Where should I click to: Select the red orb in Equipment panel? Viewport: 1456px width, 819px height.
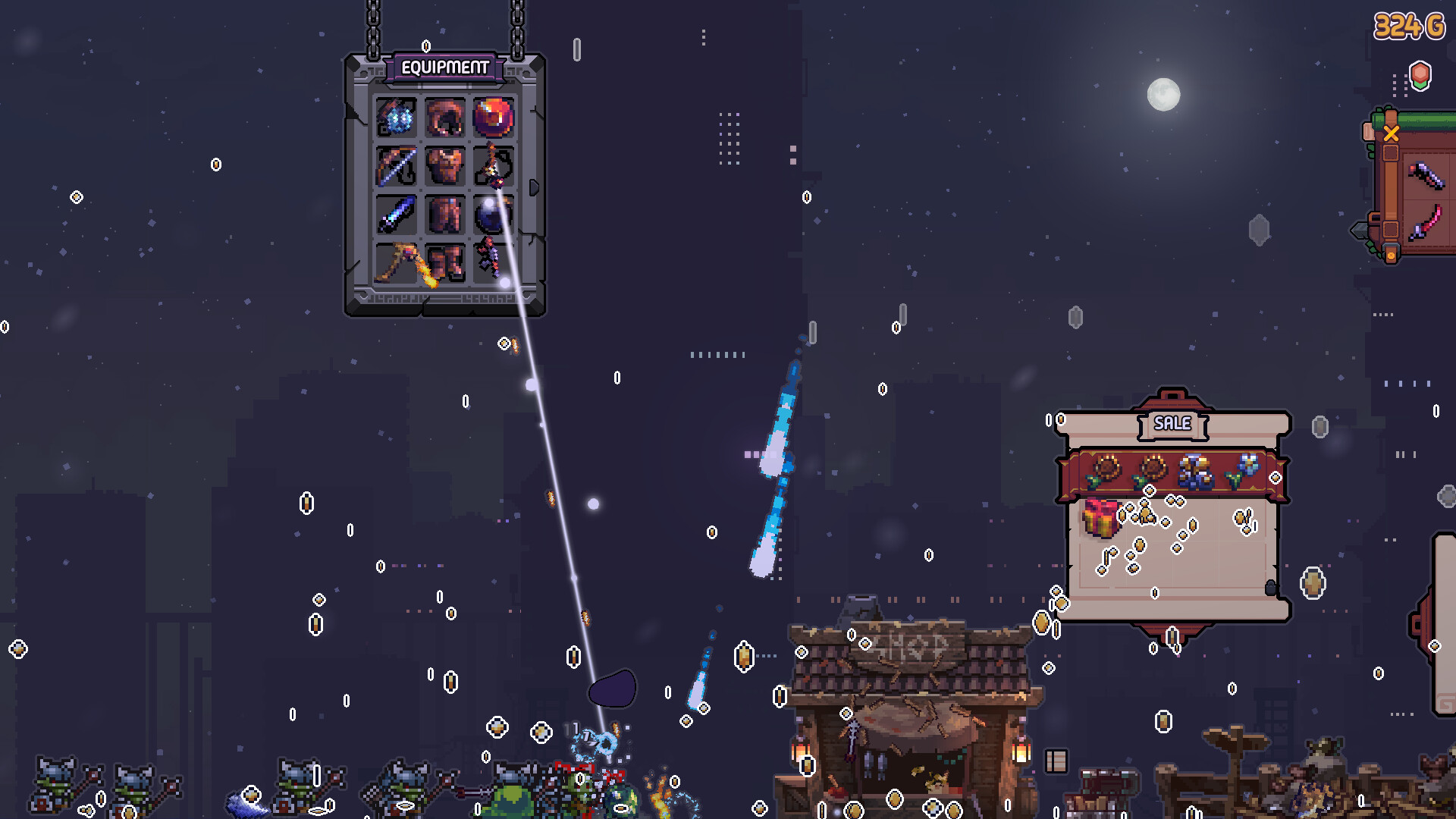tap(494, 118)
